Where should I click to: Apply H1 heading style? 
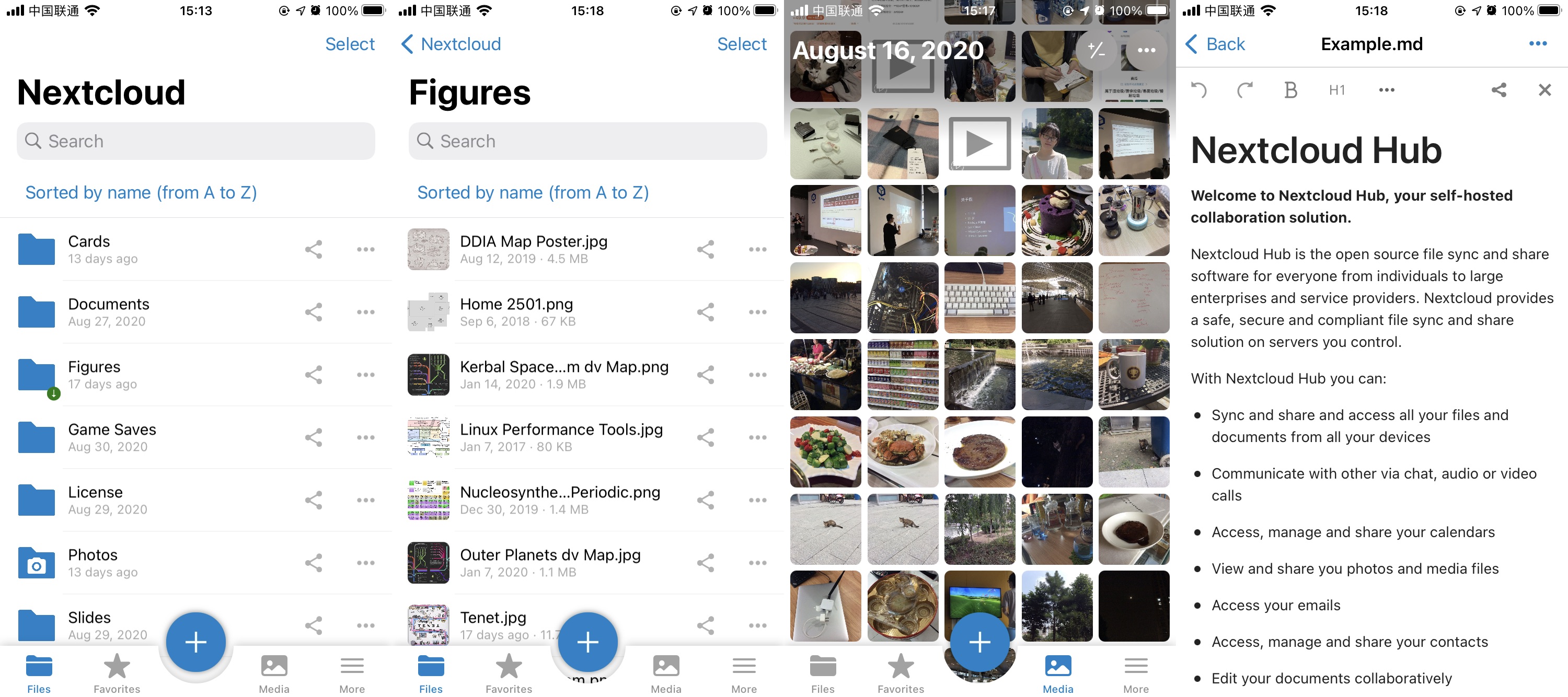tap(1336, 90)
